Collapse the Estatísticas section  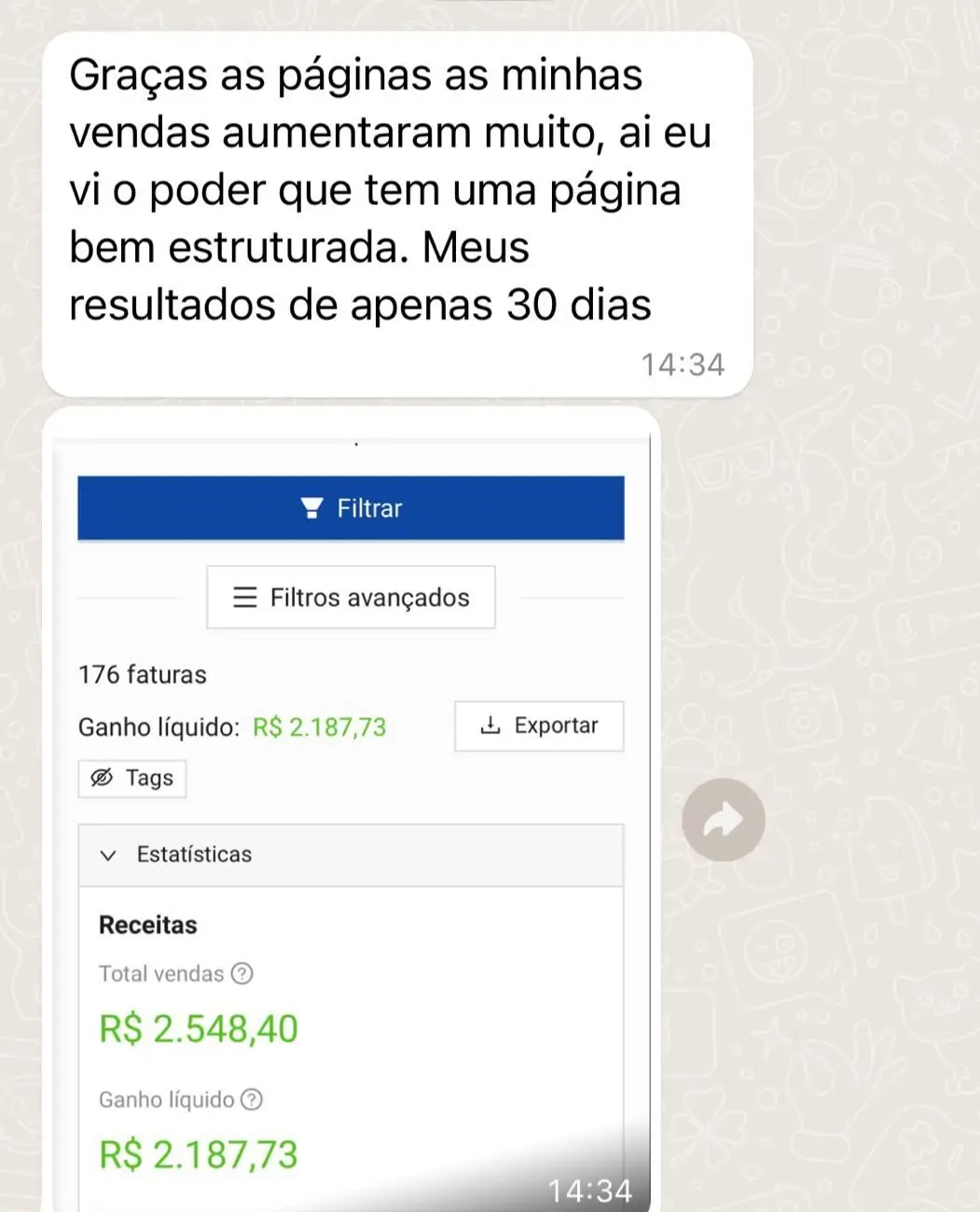(194, 854)
